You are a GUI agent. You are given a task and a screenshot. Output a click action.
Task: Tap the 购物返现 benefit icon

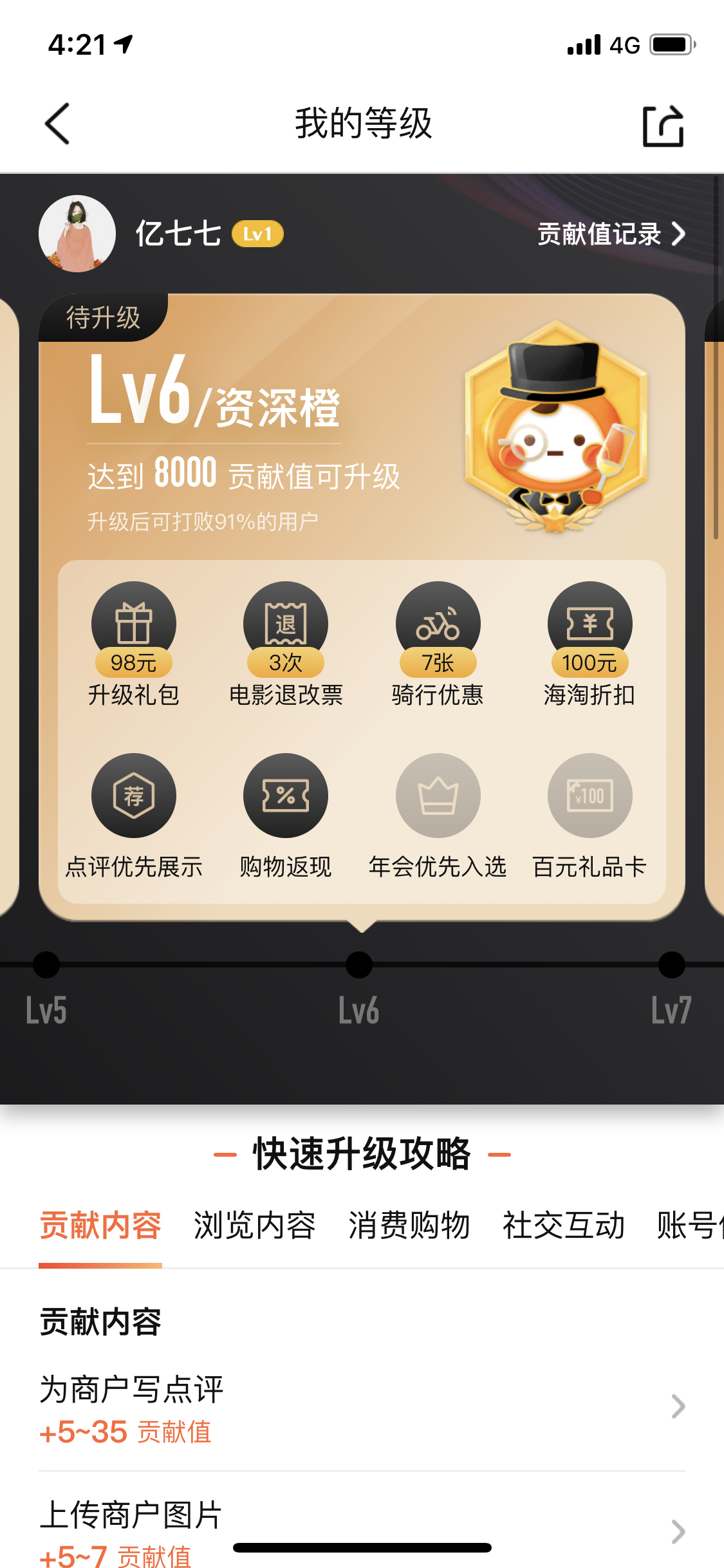[286, 796]
